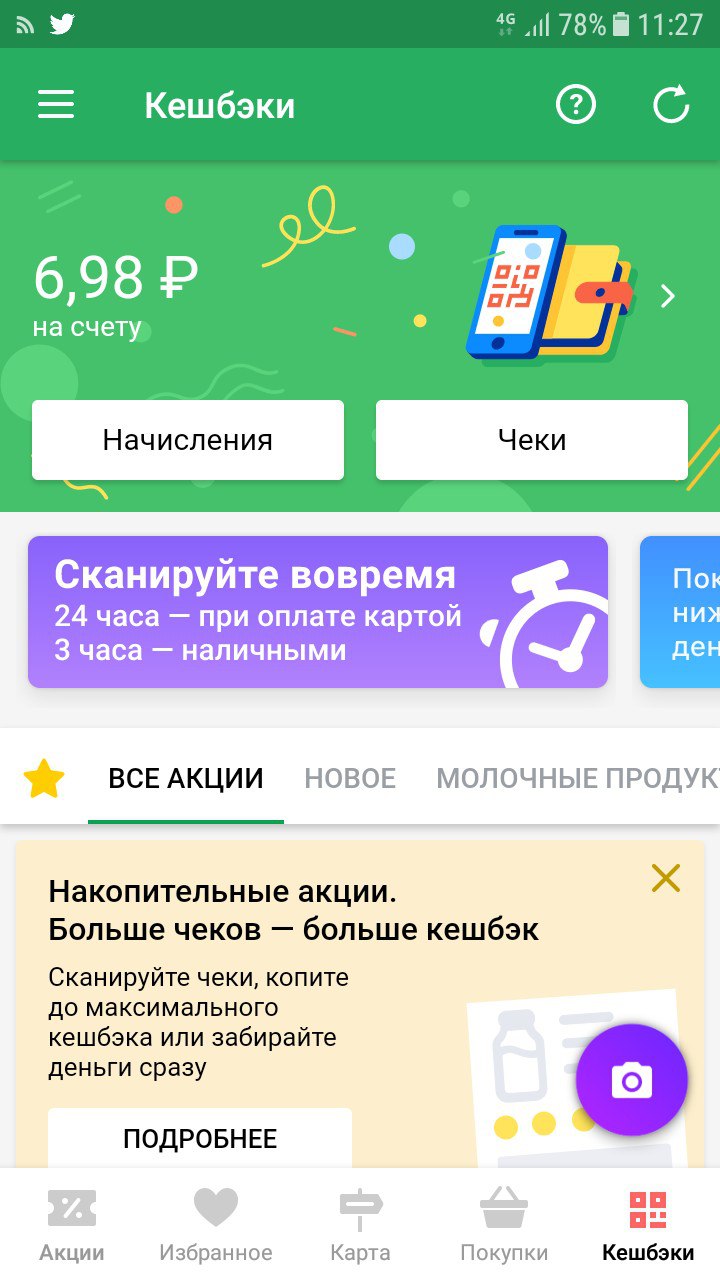Select the ВСЕ АКЦИИ tab
The width and height of the screenshot is (720, 1280).
185,777
